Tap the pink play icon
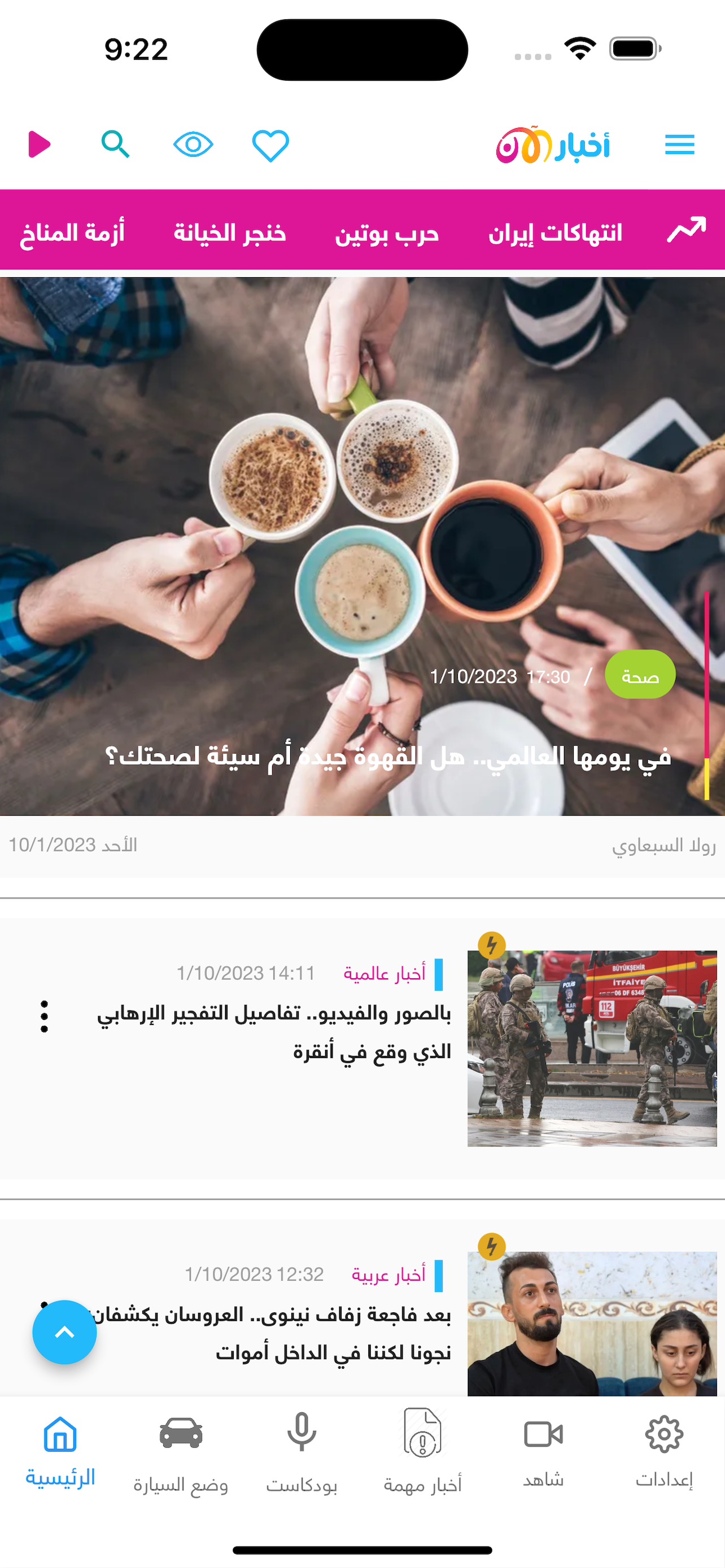Screen dimensions: 725x1568 [40, 145]
